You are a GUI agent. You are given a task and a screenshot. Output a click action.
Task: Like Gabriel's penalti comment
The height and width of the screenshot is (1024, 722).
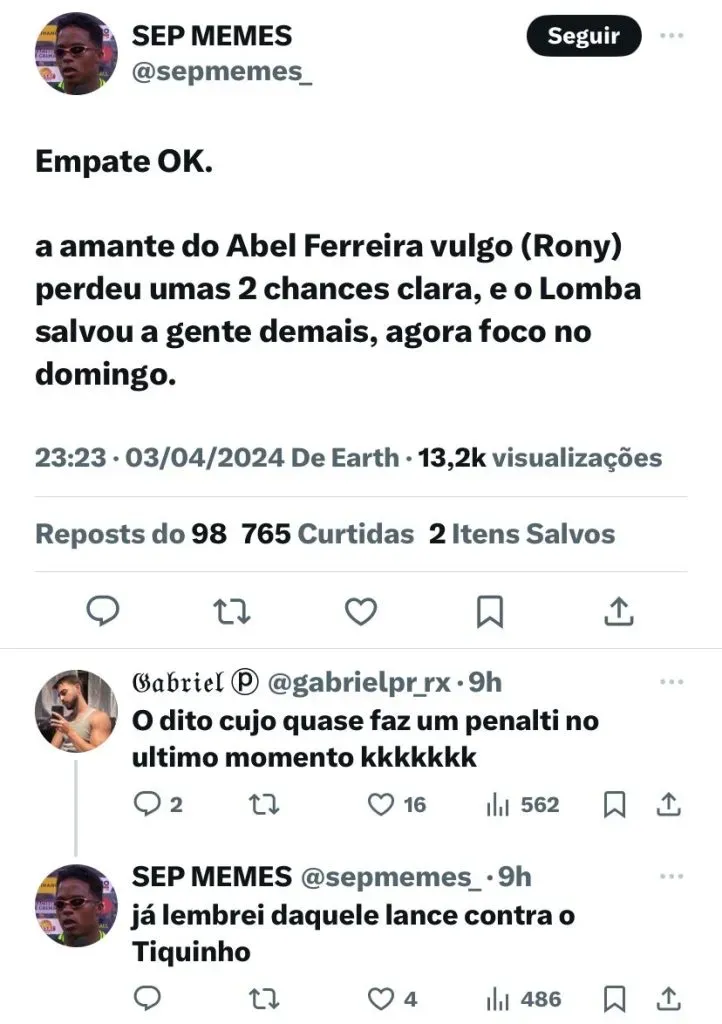[383, 804]
